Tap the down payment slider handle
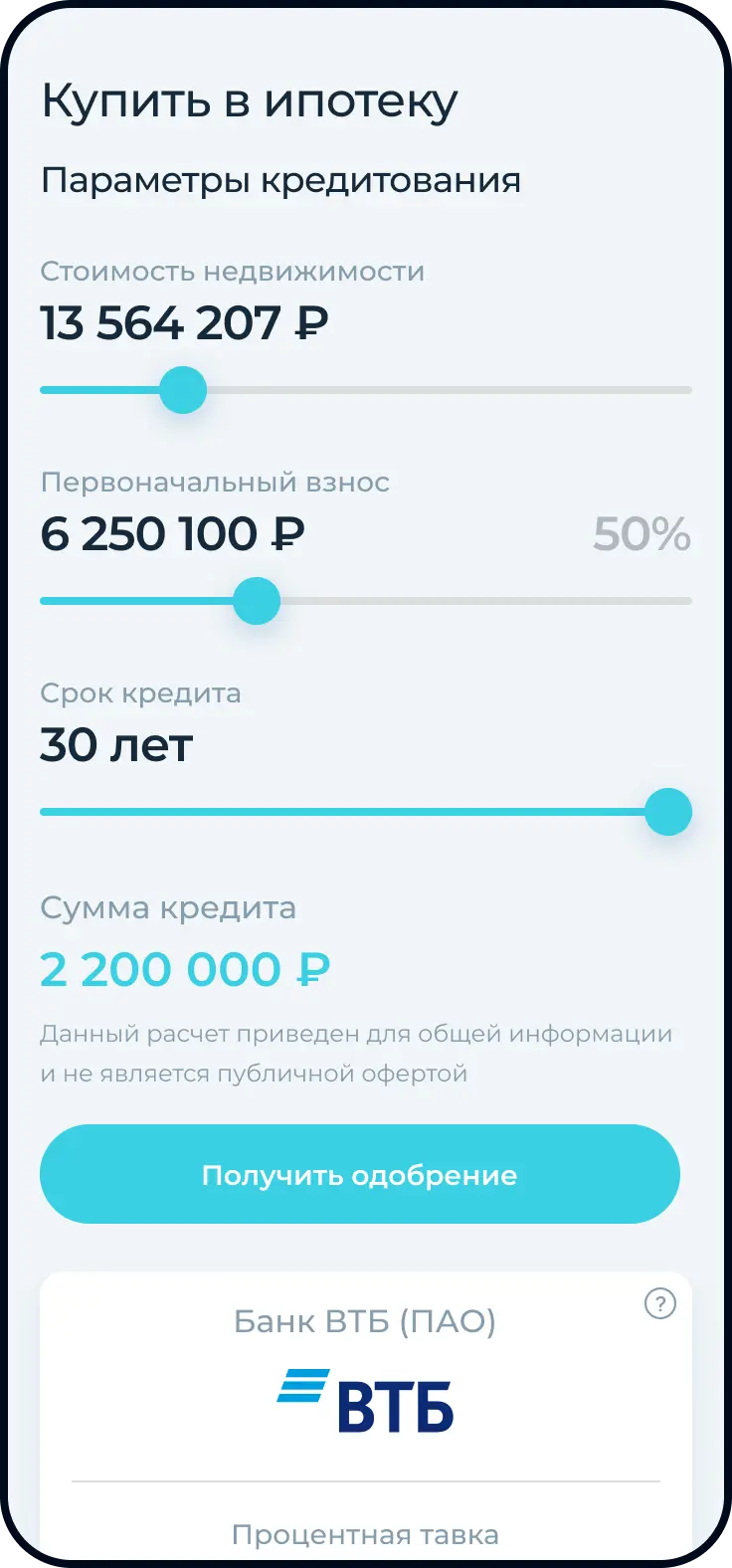This screenshot has width=732, height=1568. point(257,601)
